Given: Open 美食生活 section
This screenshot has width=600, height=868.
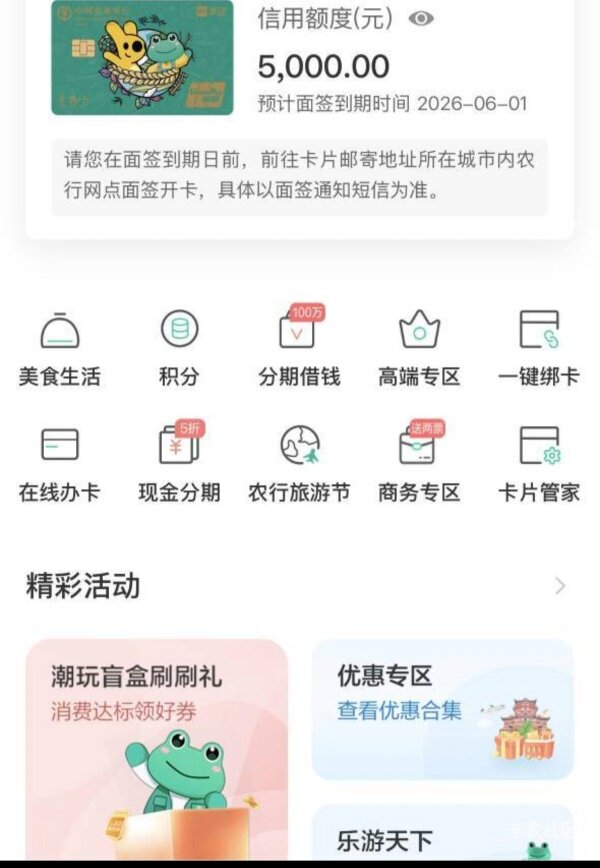Looking at the screenshot, I should 59,347.
